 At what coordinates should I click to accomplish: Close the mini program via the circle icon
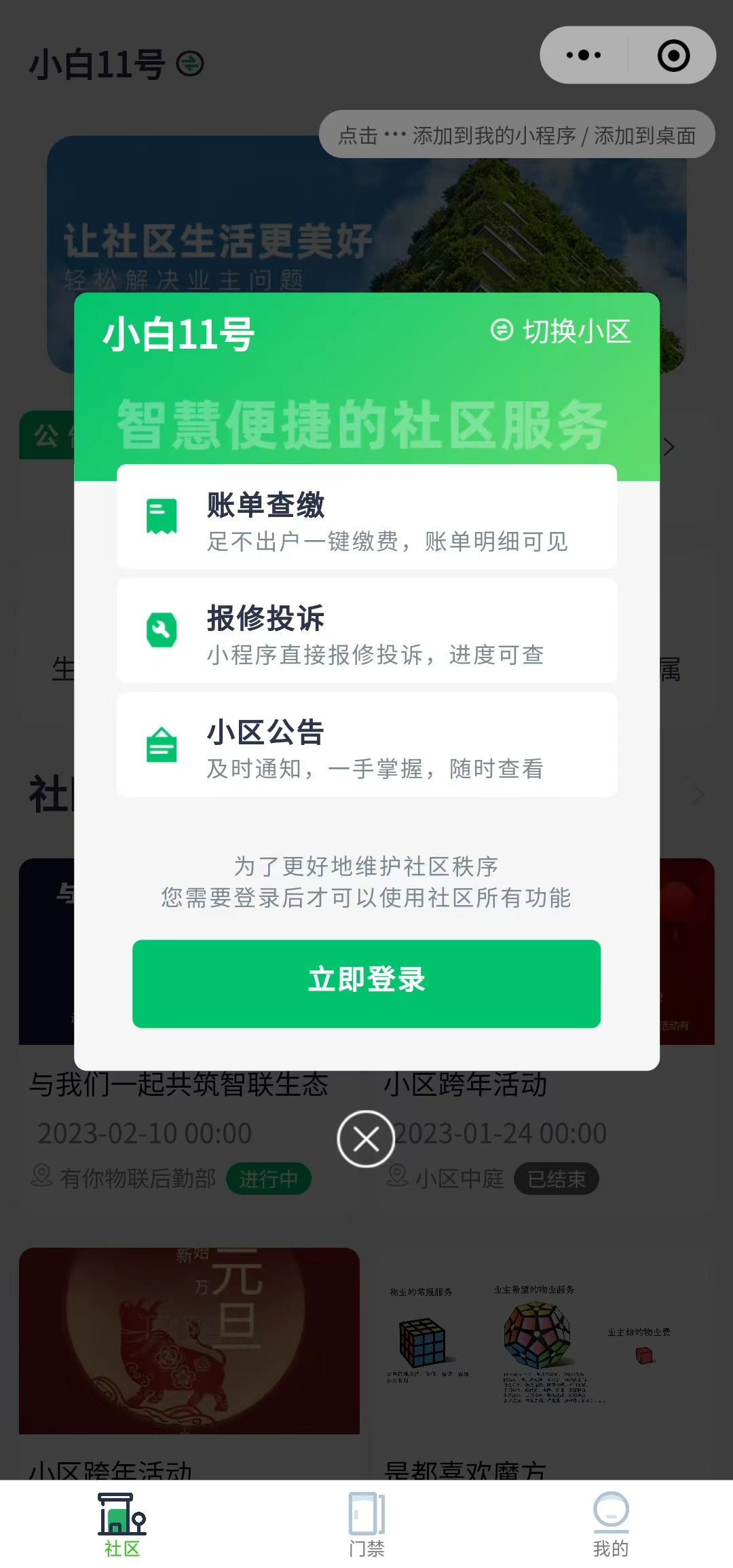[x=673, y=56]
